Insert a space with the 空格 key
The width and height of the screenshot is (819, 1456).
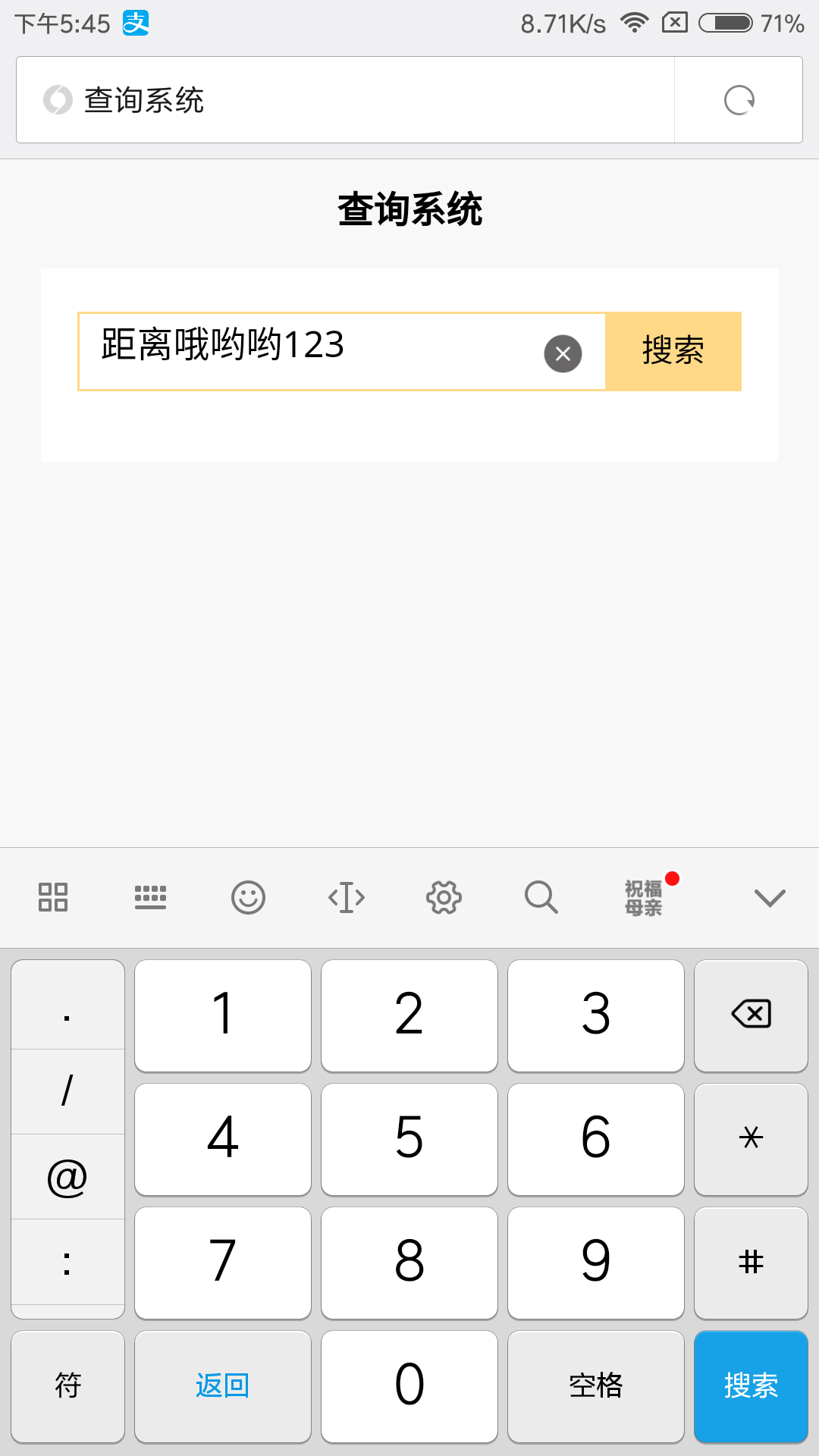pos(596,1386)
